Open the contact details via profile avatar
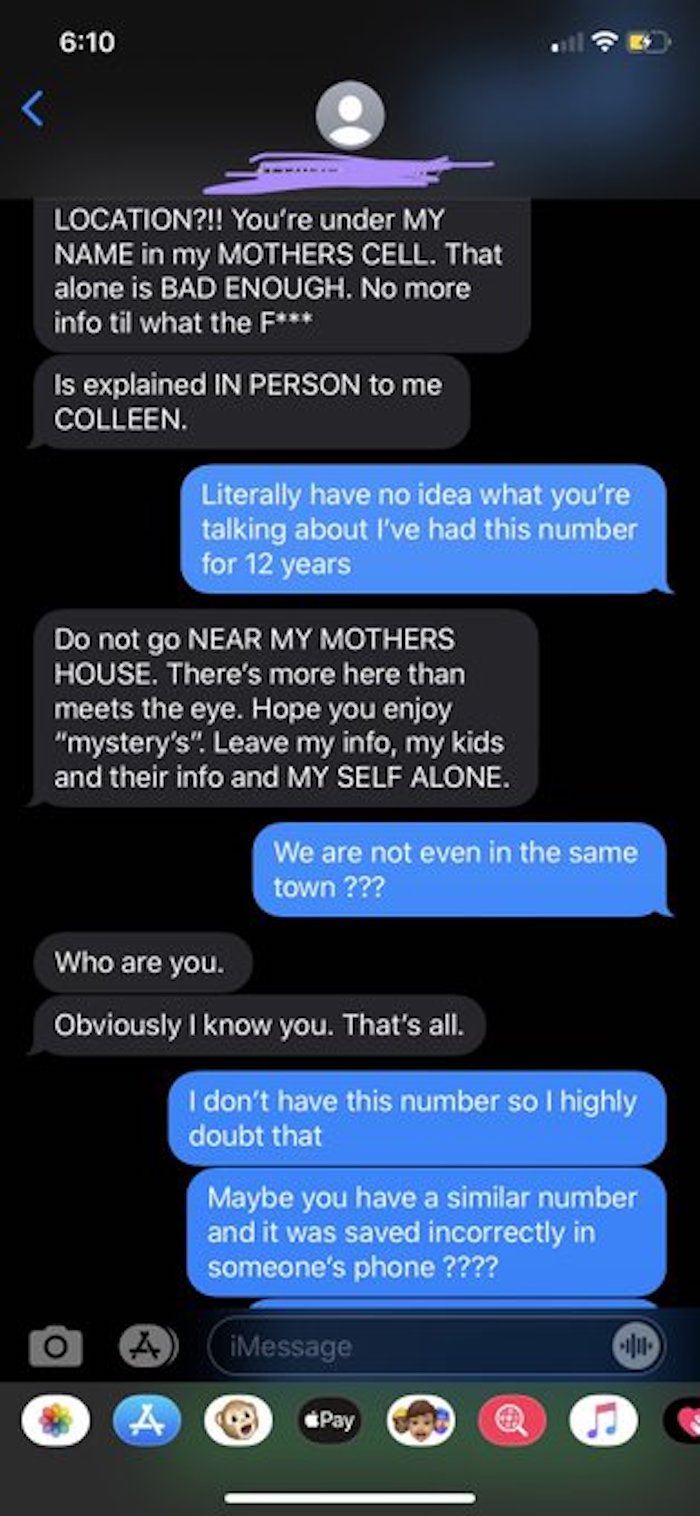700x1516 pixels. point(349,116)
